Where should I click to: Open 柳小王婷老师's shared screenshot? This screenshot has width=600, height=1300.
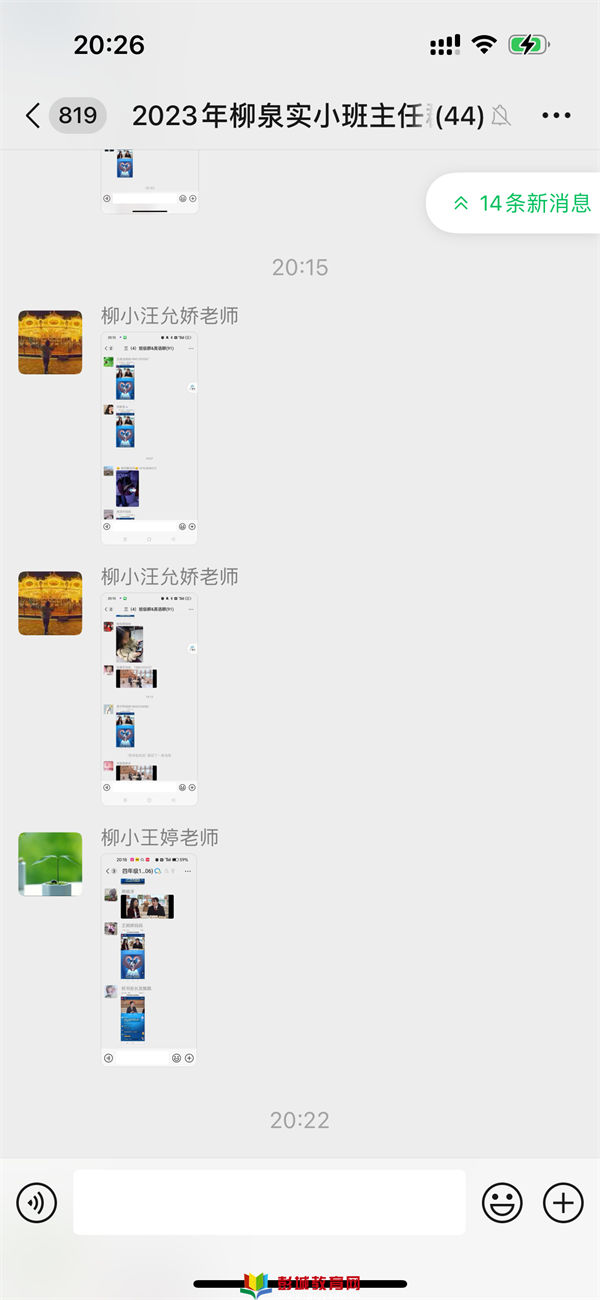click(149, 960)
